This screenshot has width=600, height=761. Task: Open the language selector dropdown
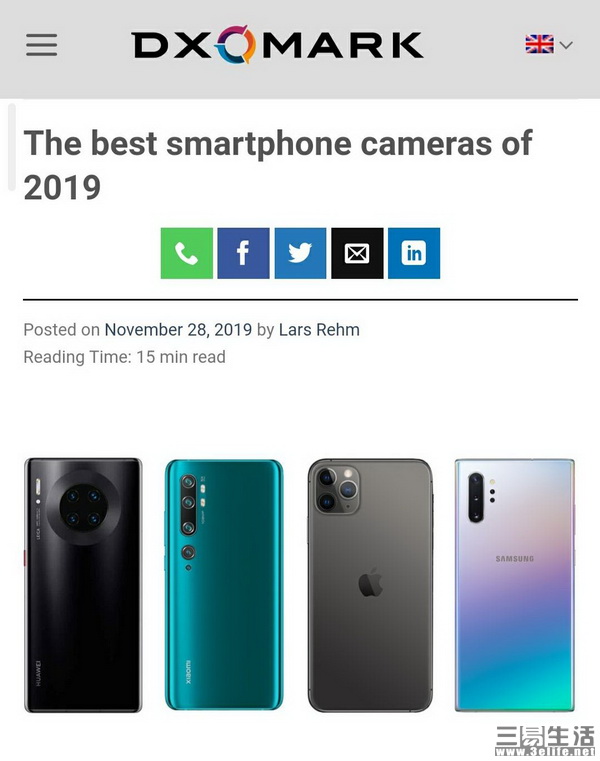549,44
